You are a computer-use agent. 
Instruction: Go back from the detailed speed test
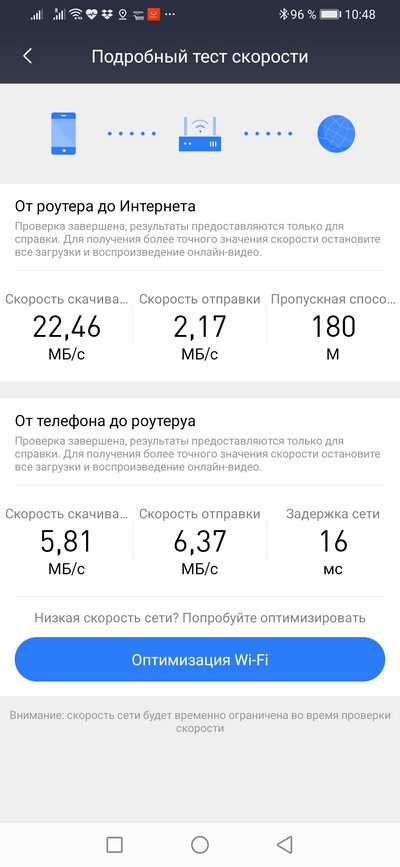pyautogui.click(x=28, y=56)
